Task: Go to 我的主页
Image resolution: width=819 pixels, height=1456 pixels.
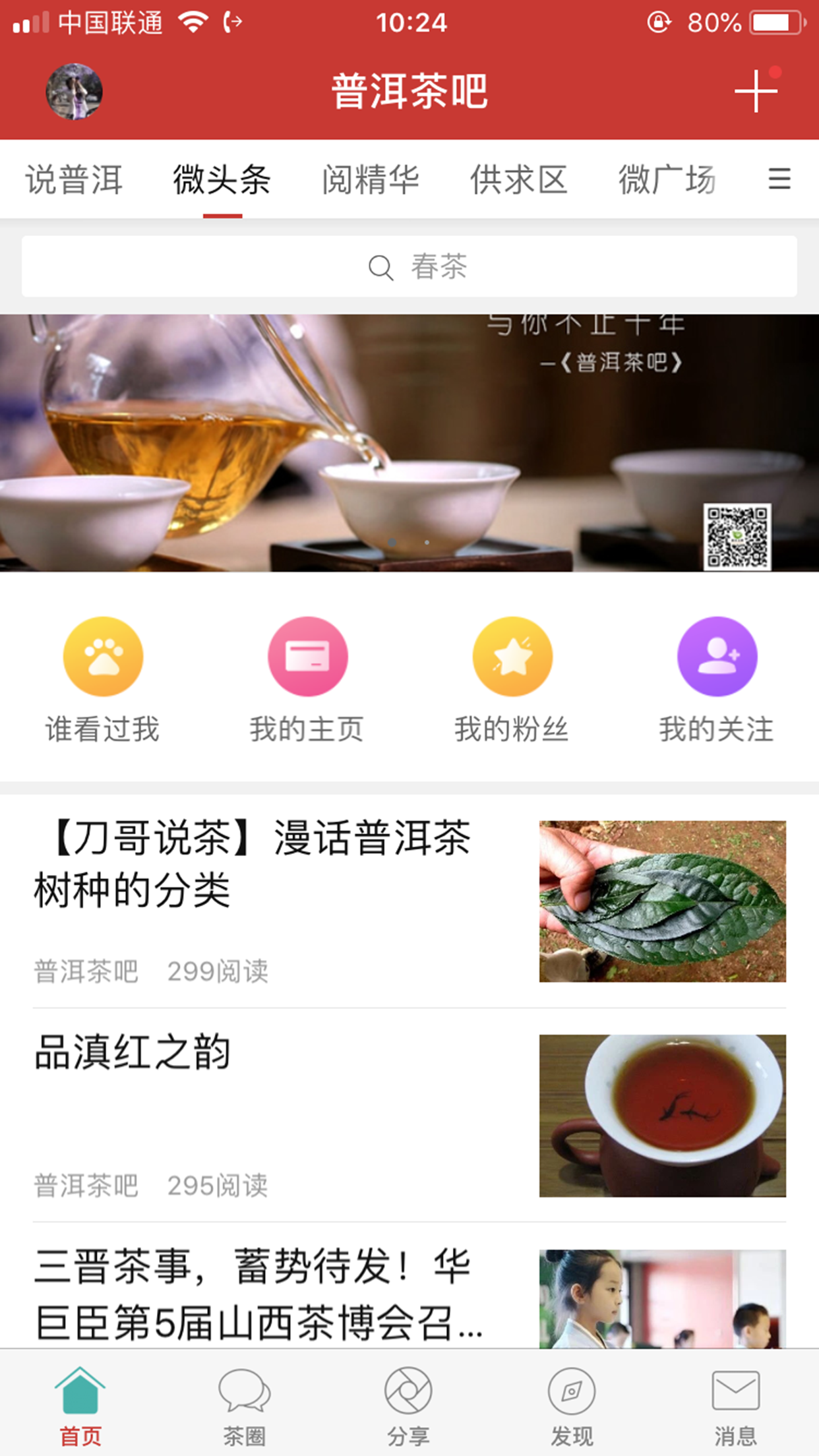Action: click(x=307, y=681)
